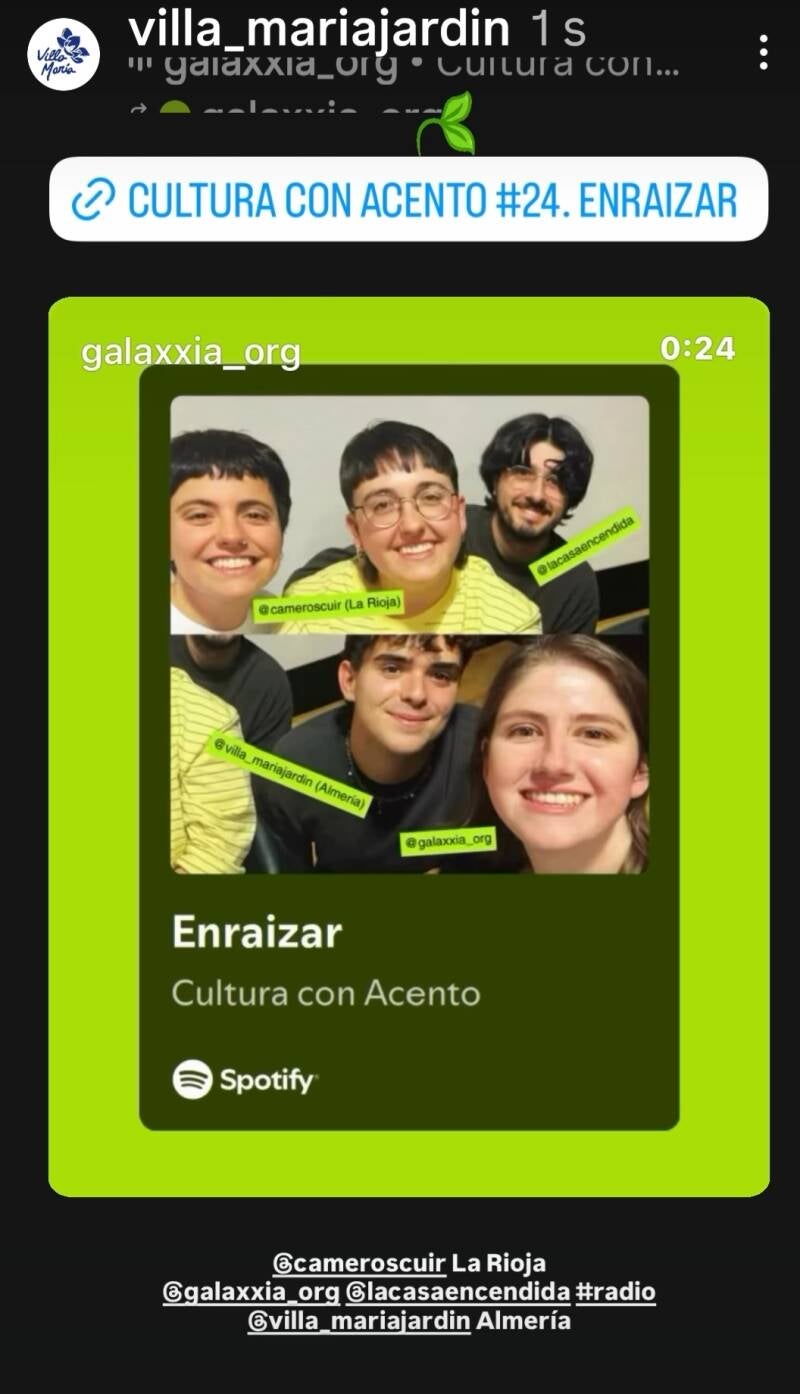Open the @lacasaencendida mention
800x1394 pixels.
click(458, 1292)
